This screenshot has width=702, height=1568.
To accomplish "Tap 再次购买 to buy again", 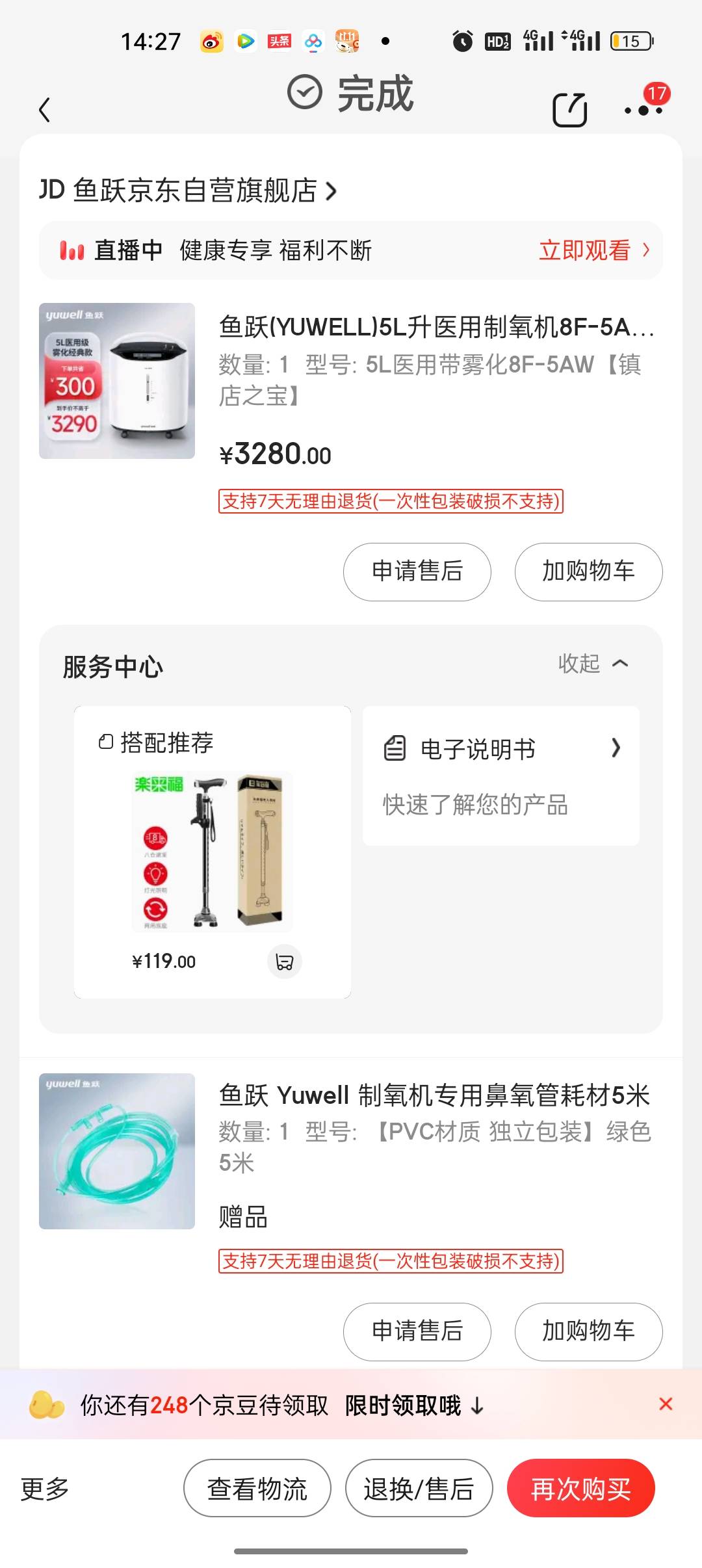I will [x=580, y=1488].
